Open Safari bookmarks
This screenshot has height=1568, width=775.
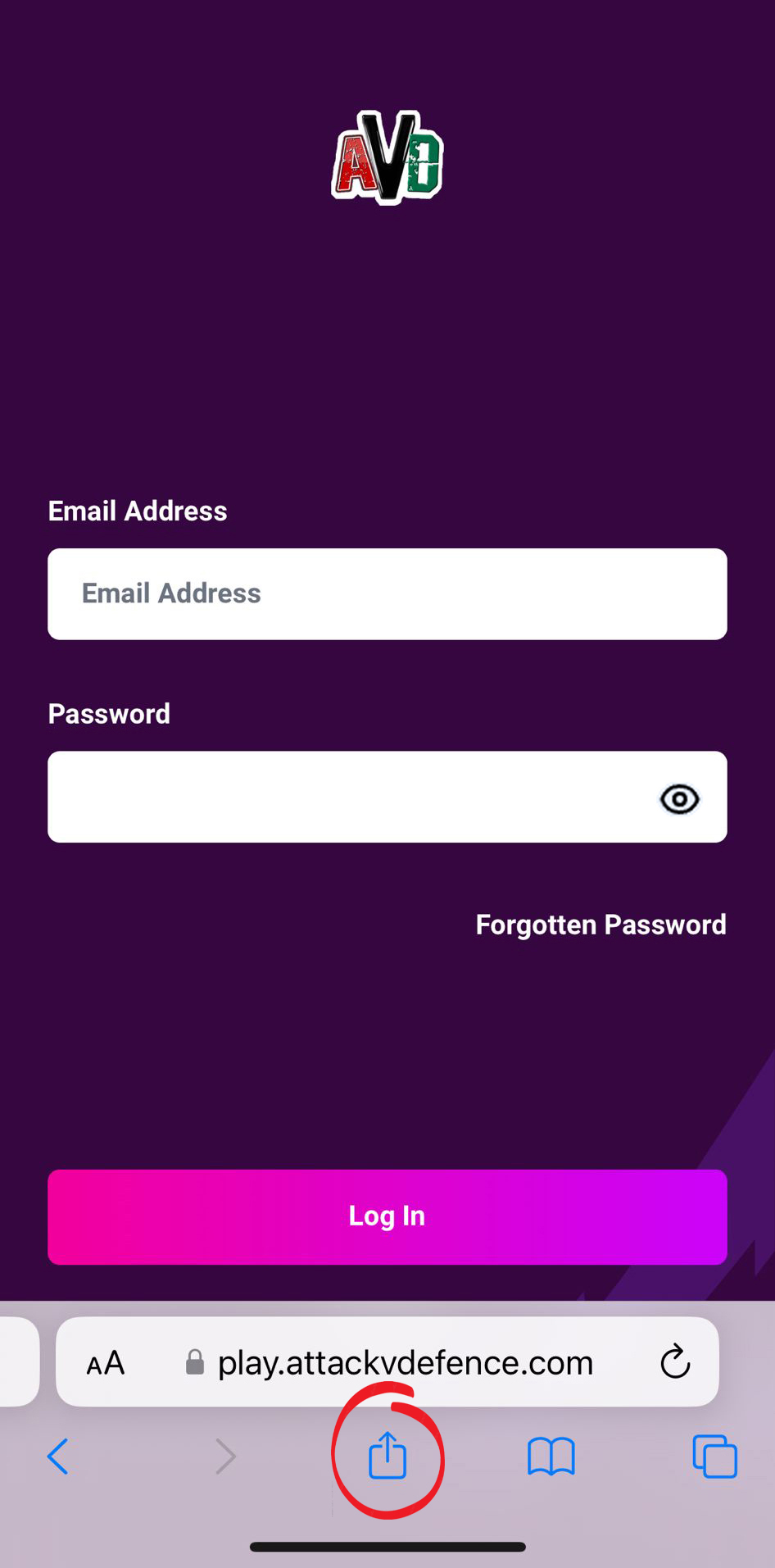point(551,1457)
